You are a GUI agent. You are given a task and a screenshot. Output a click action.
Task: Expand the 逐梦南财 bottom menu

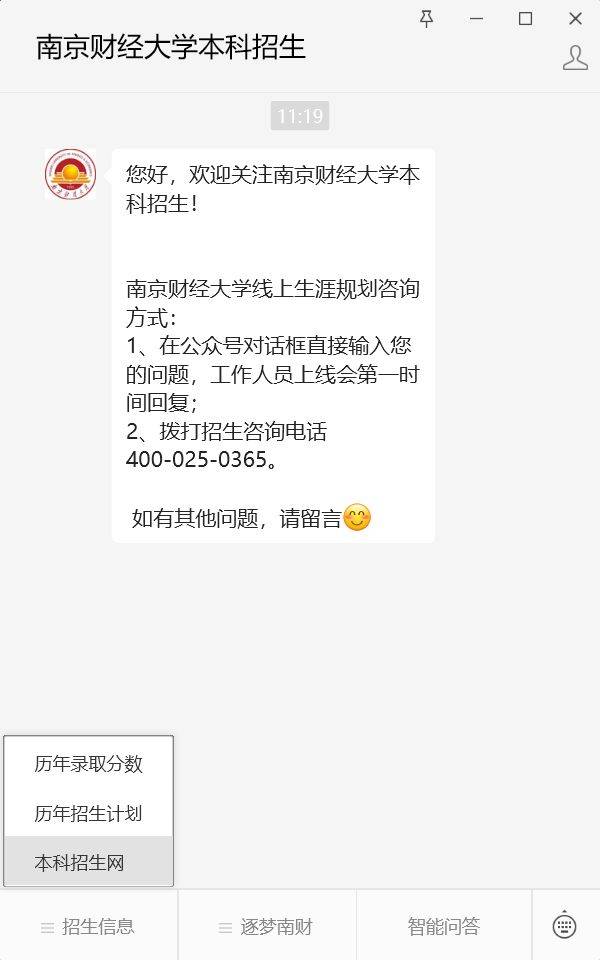click(267, 926)
